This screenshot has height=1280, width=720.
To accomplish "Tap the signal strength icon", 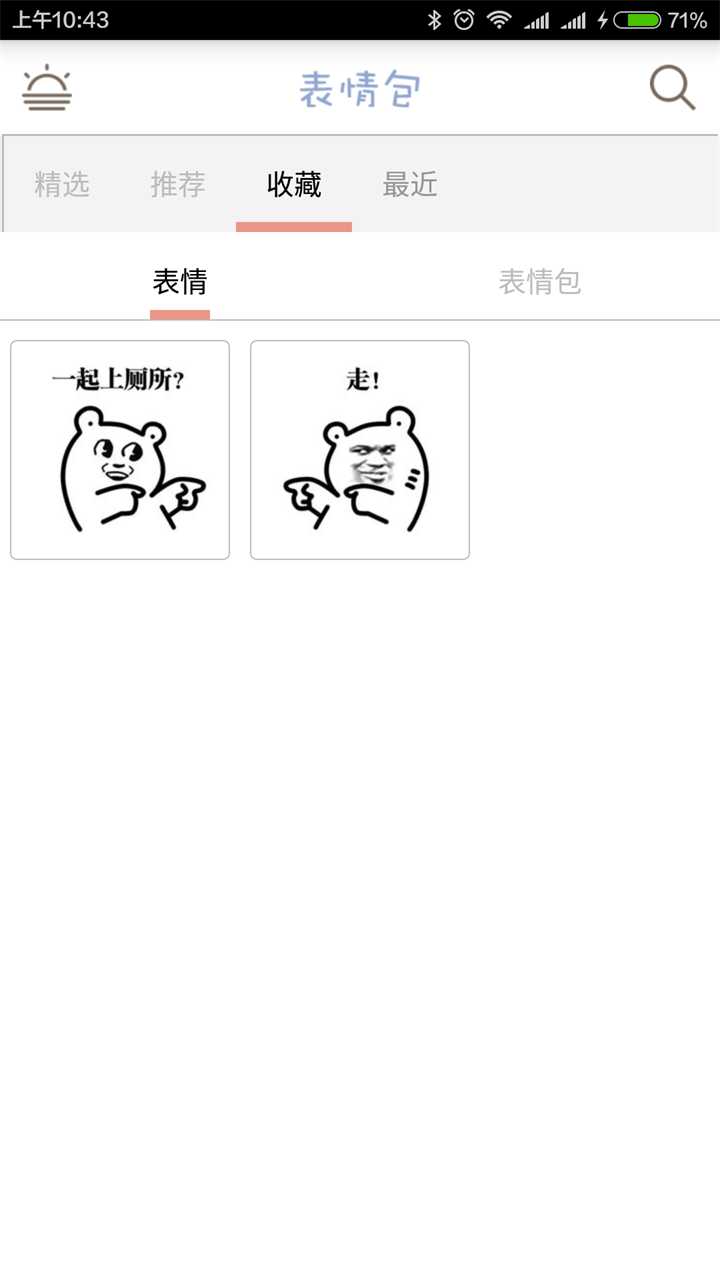I will [x=536, y=18].
